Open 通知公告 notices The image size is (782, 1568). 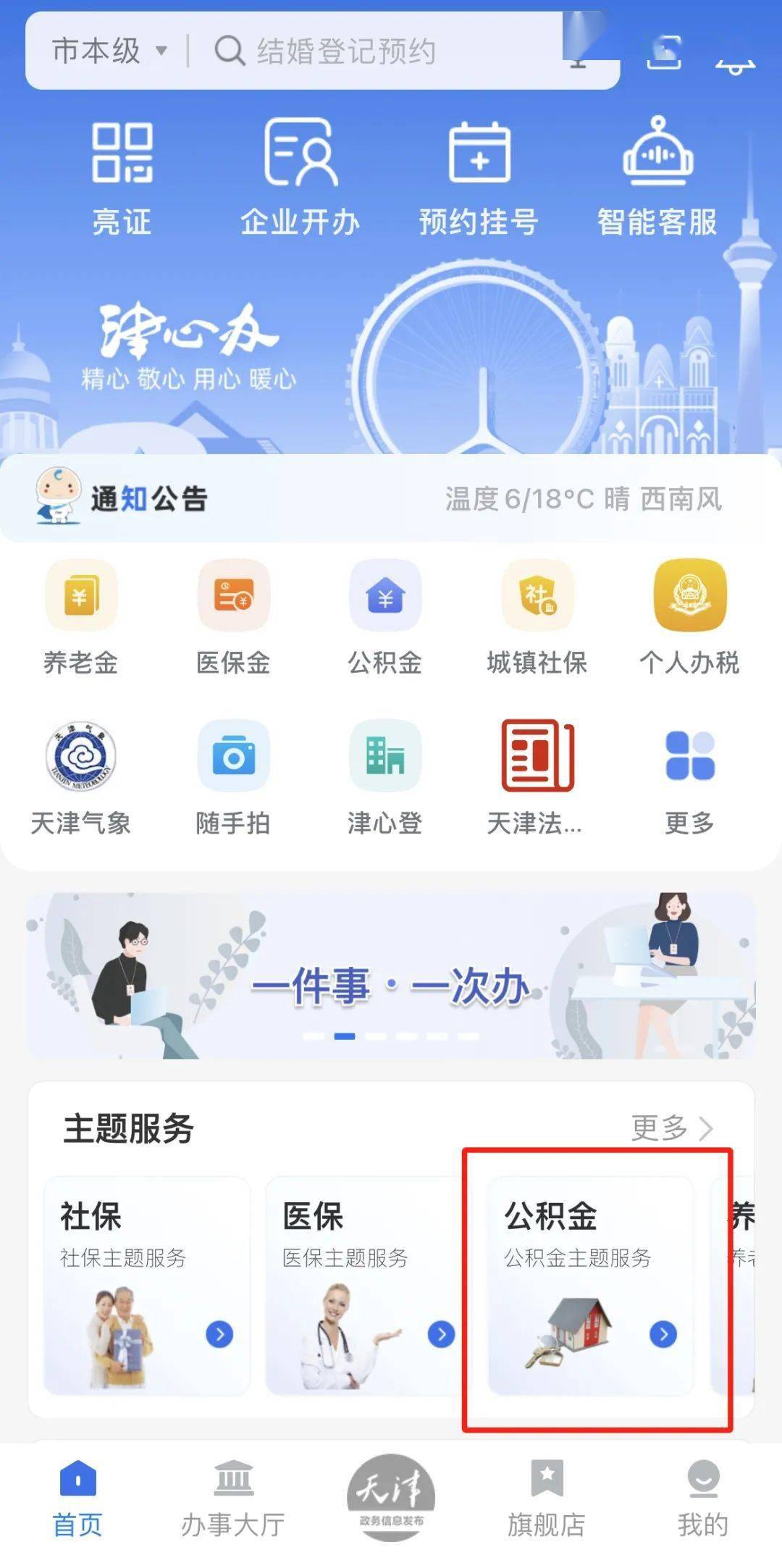click(148, 499)
